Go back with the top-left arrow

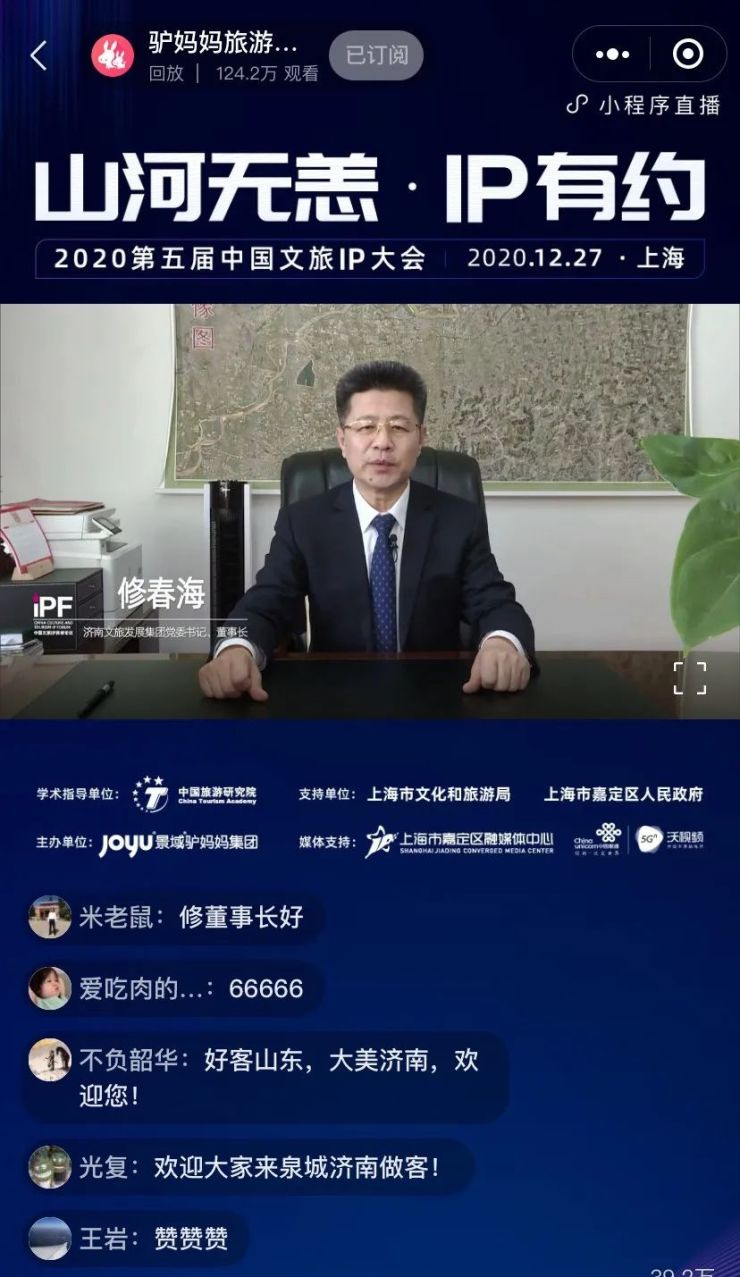pyautogui.click(x=39, y=55)
